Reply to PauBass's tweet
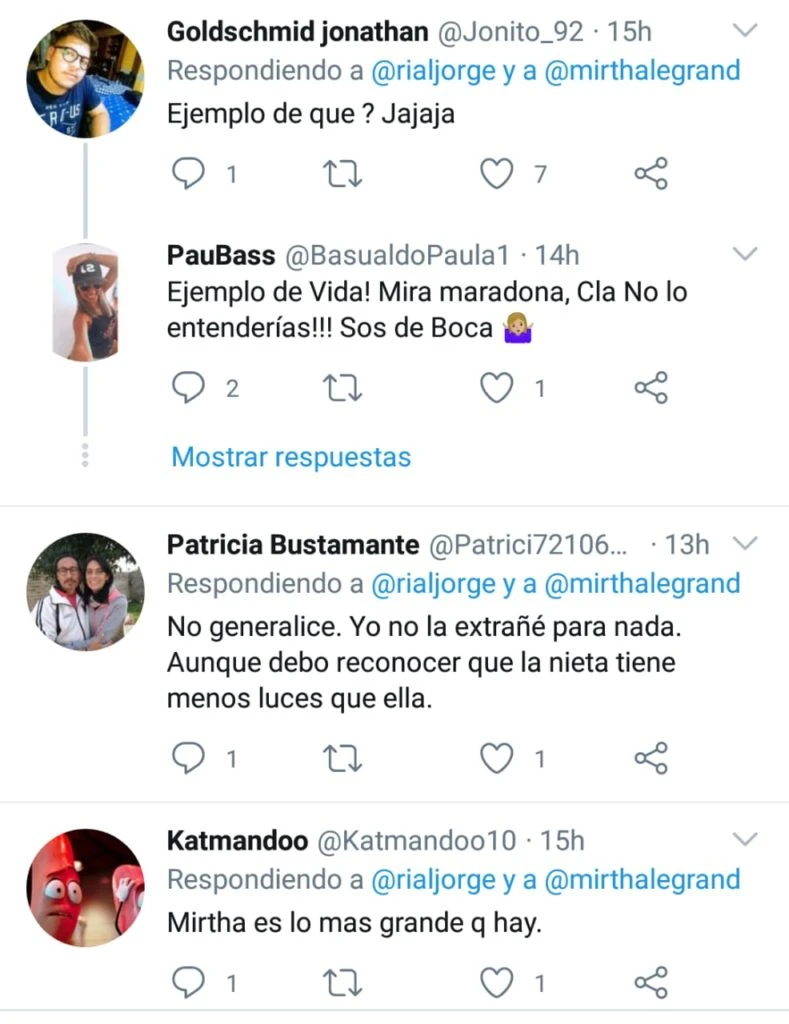This screenshot has width=789, height=1024. tap(188, 388)
